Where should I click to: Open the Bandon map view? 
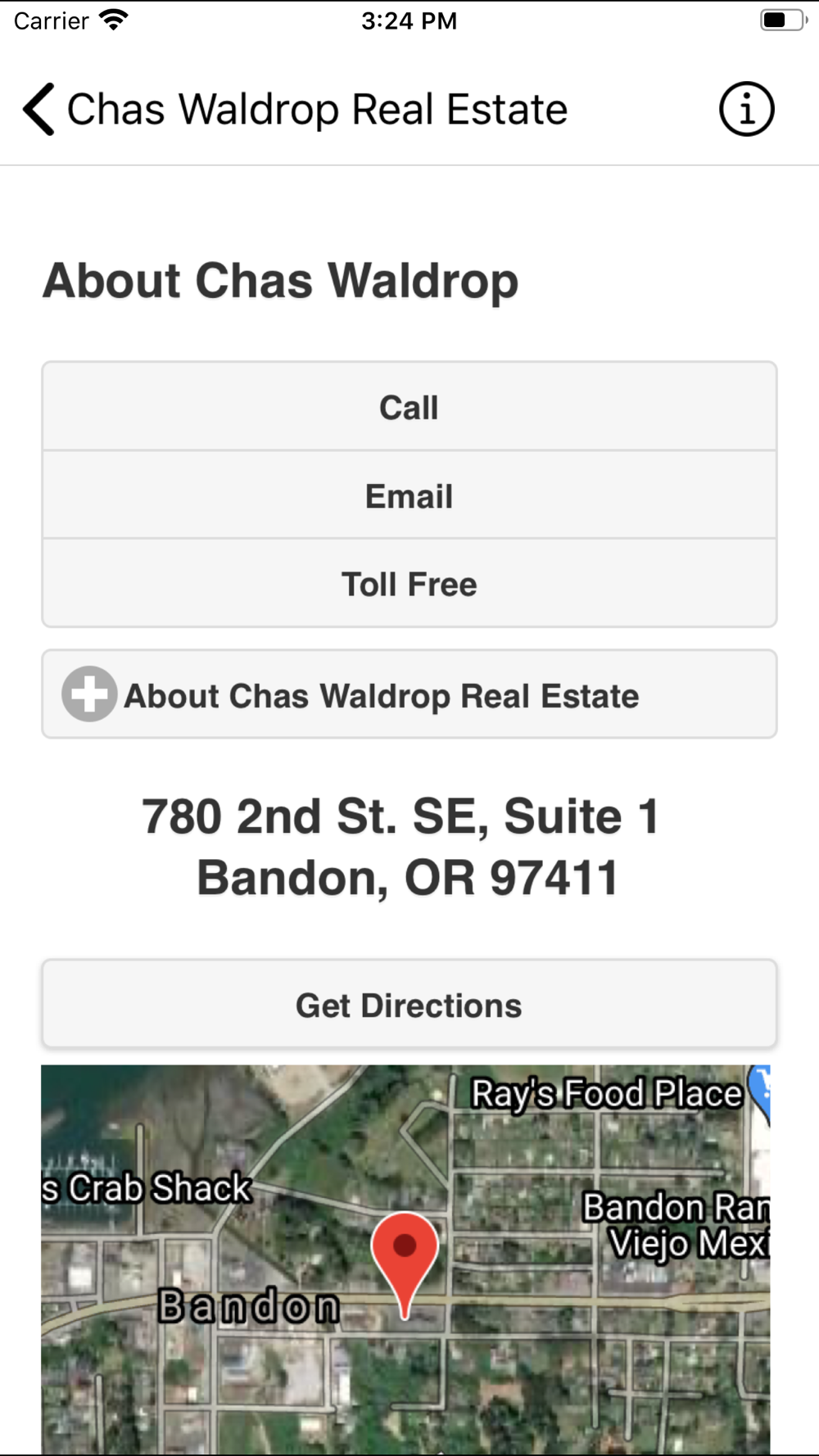tap(405, 1259)
